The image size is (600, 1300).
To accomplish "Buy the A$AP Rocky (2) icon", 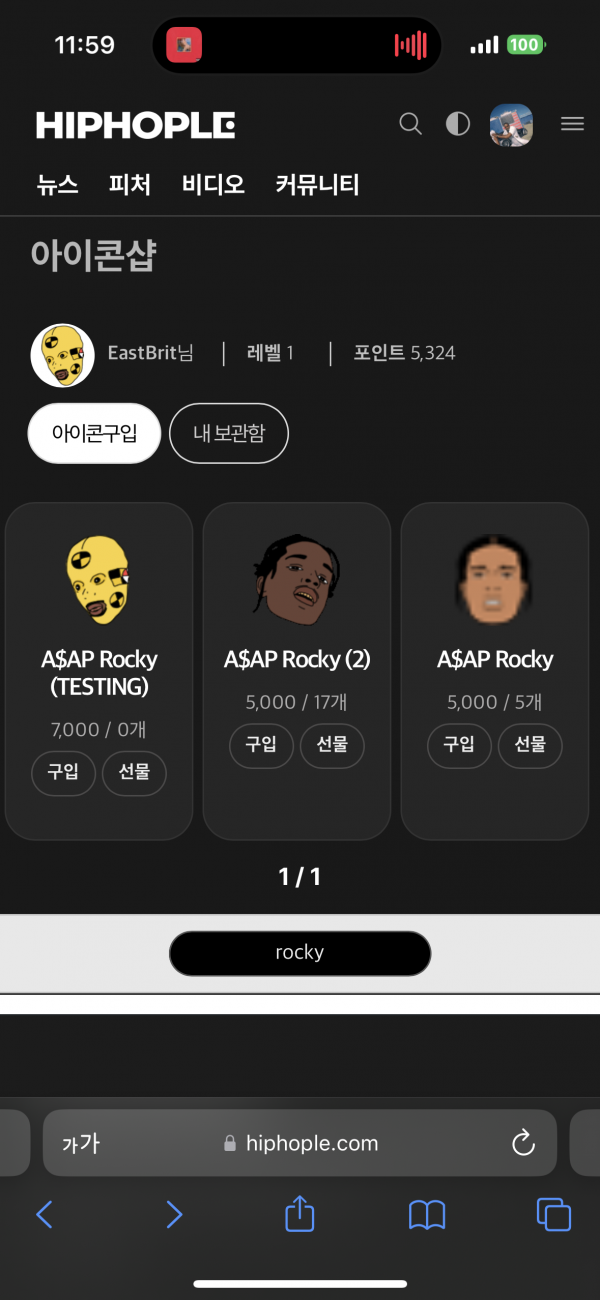I will tap(261, 746).
